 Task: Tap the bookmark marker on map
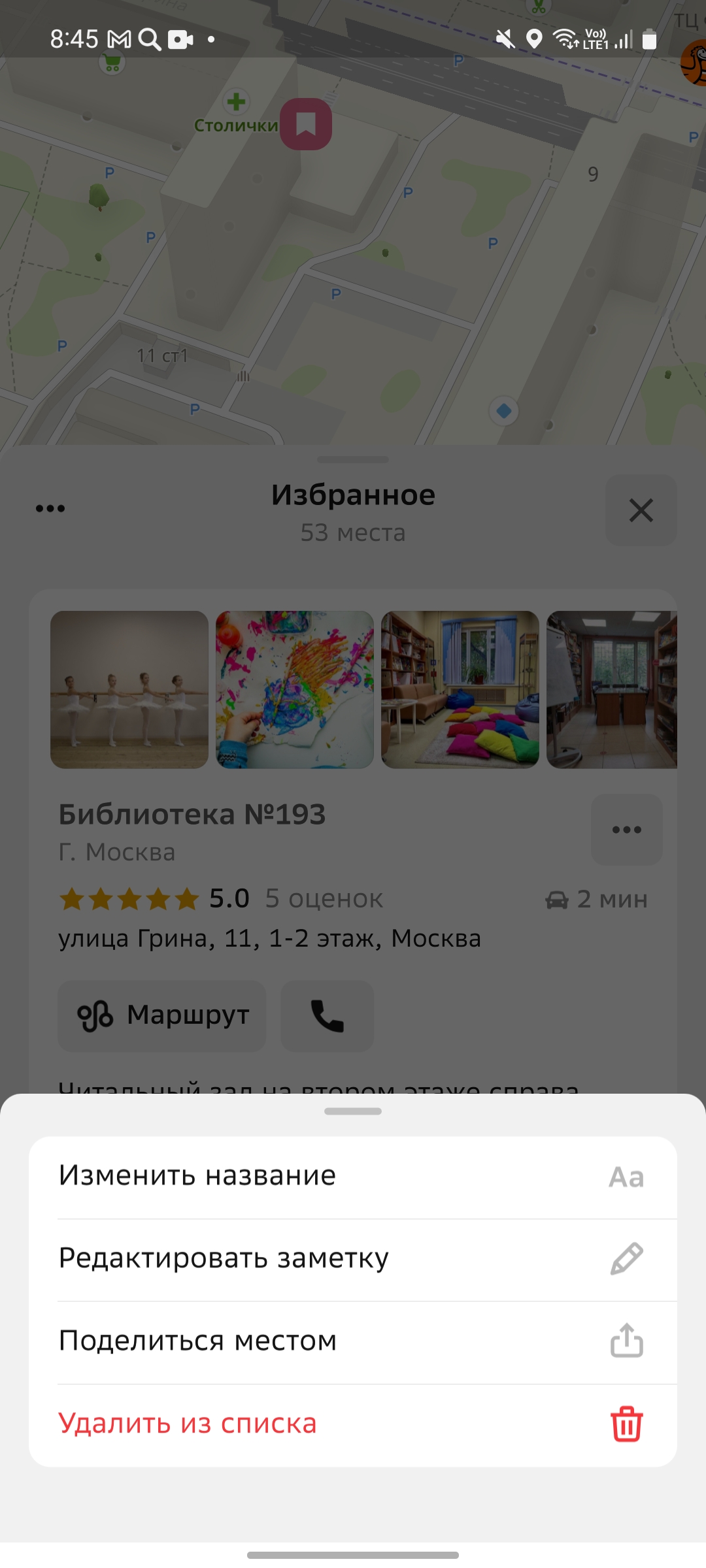tap(306, 124)
